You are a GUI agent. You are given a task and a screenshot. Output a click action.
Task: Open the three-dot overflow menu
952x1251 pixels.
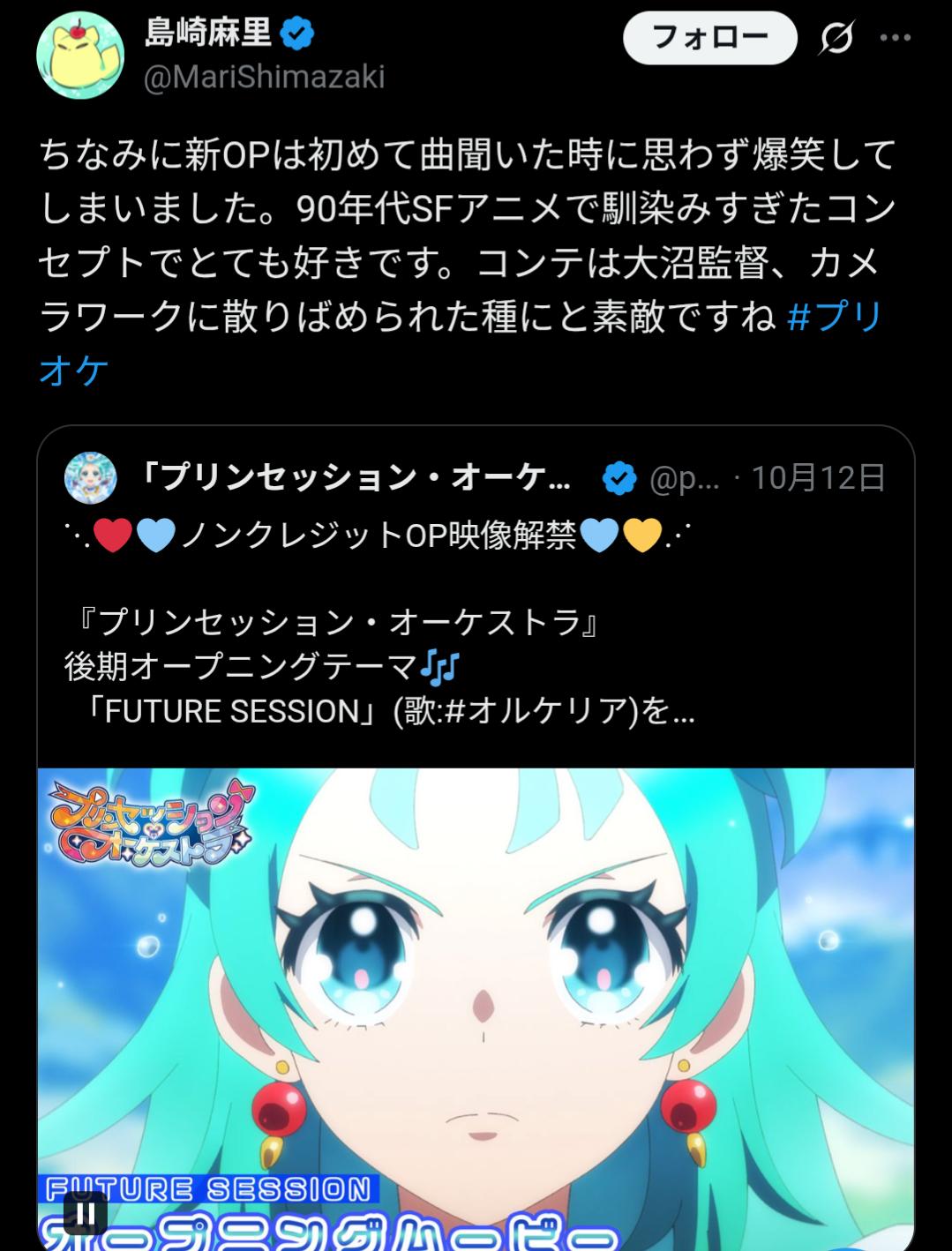tap(896, 38)
